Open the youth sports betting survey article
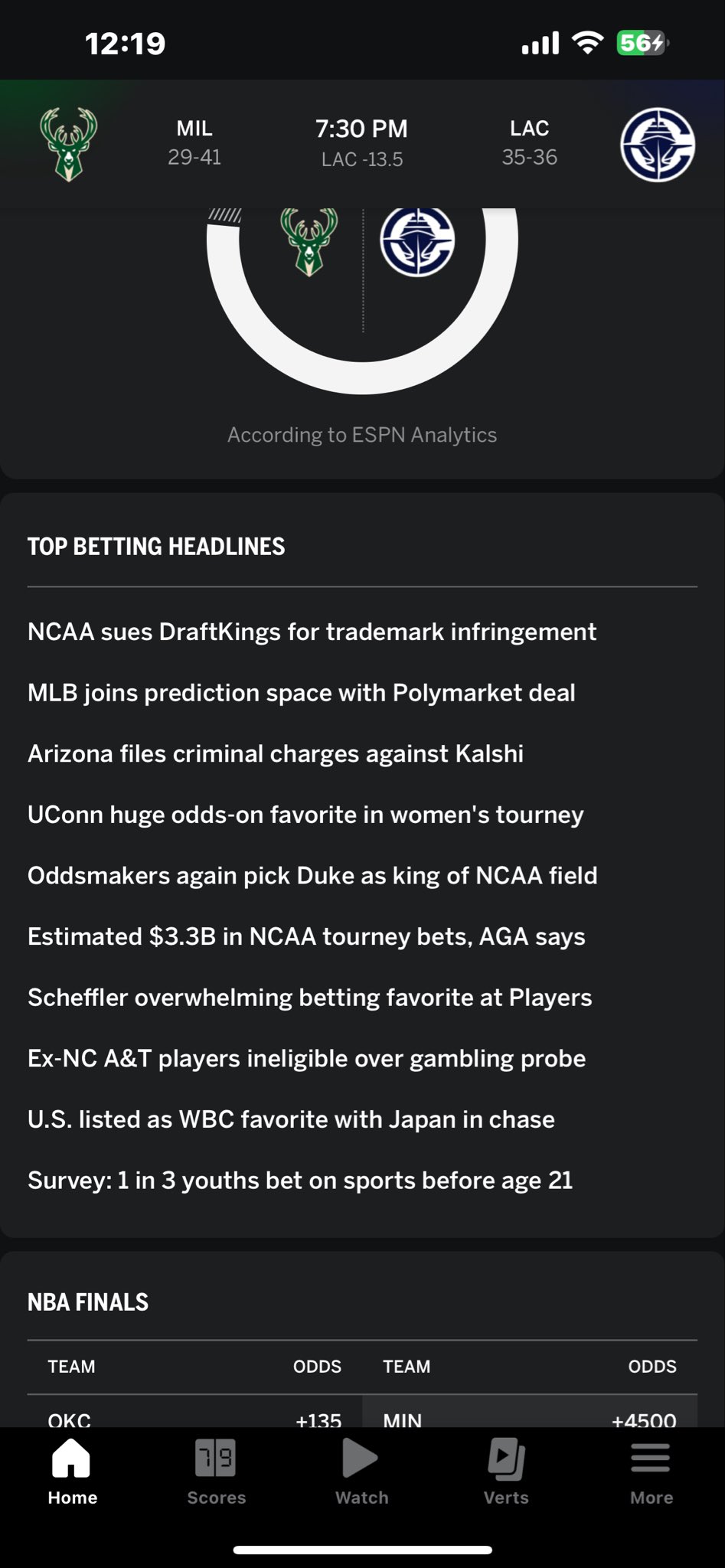The width and height of the screenshot is (725, 1568). [x=300, y=1180]
